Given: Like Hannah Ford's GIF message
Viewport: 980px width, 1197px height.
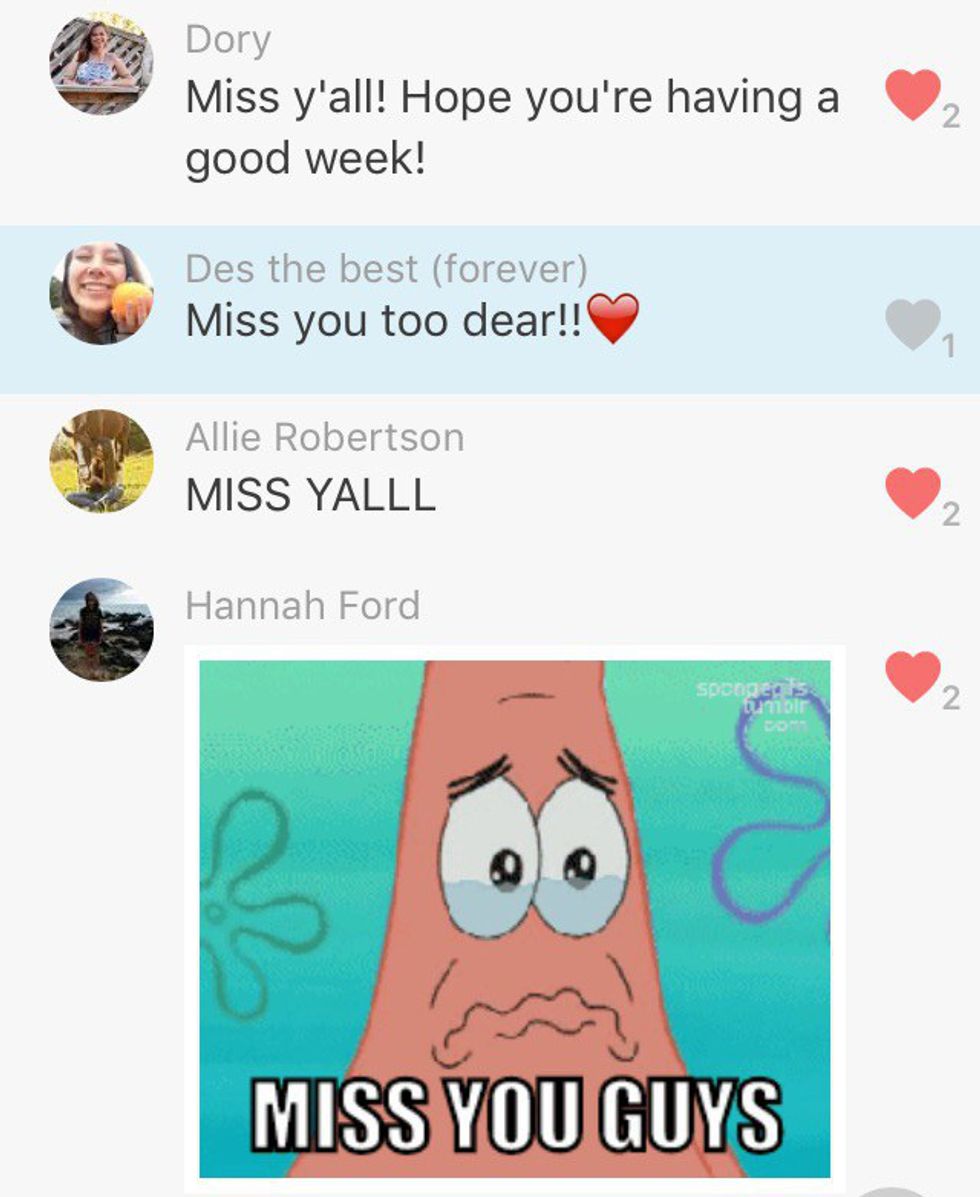Looking at the screenshot, I should 913,677.
